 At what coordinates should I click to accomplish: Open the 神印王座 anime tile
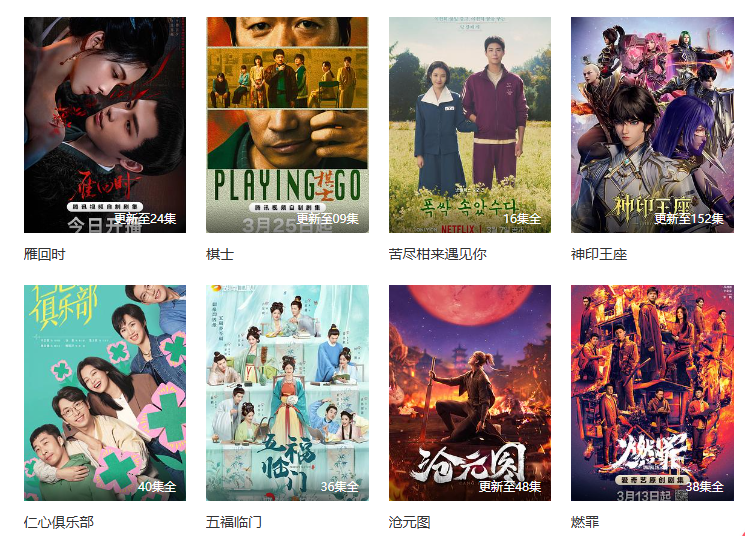point(651,125)
